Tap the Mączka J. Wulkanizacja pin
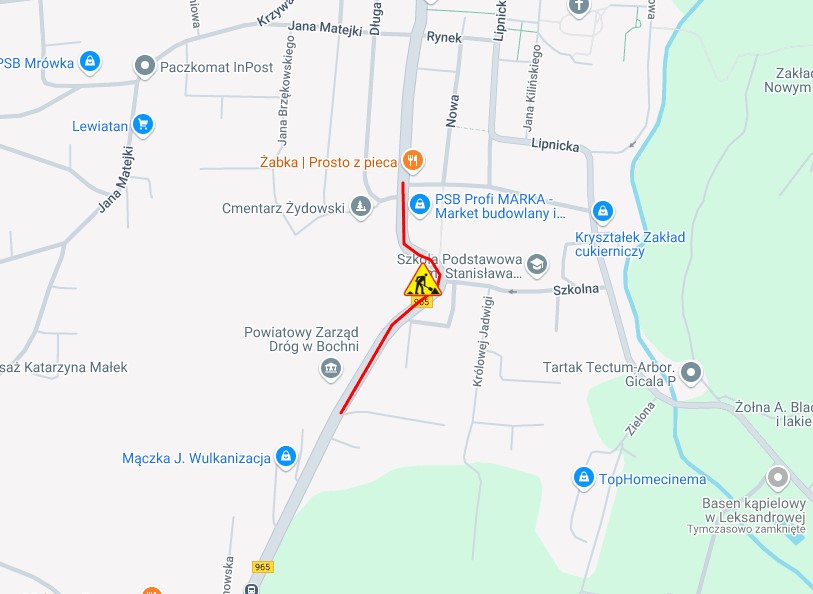813x594 pixels. tap(286, 457)
